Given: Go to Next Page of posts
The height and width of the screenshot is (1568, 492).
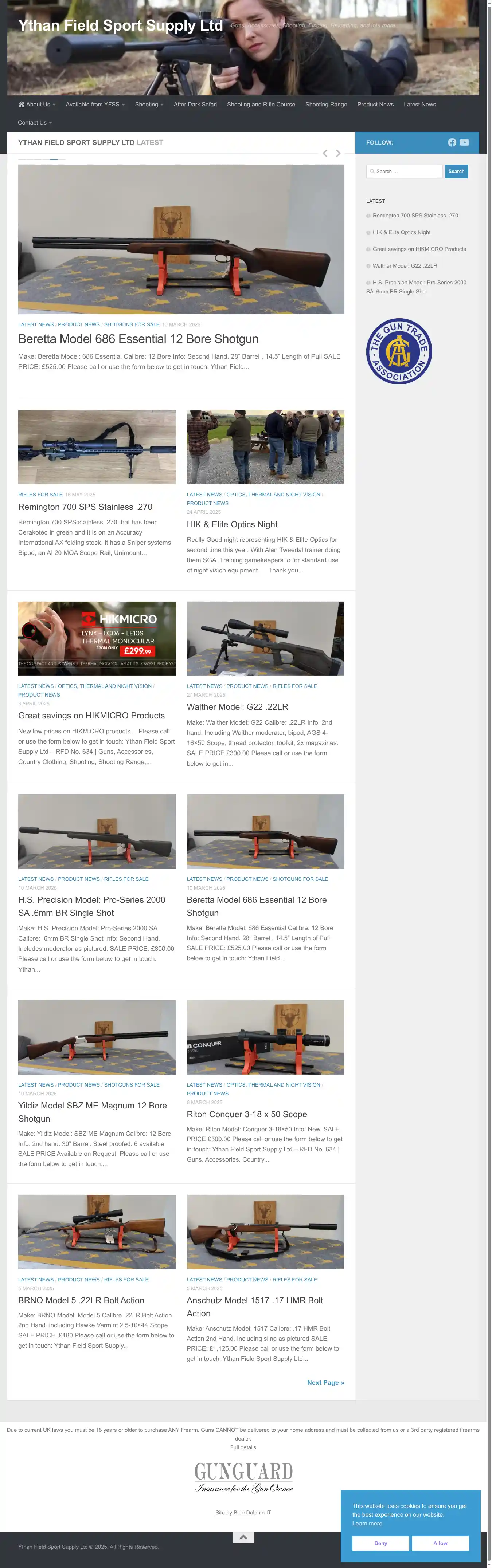Looking at the screenshot, I should [x=325, y=1382].
